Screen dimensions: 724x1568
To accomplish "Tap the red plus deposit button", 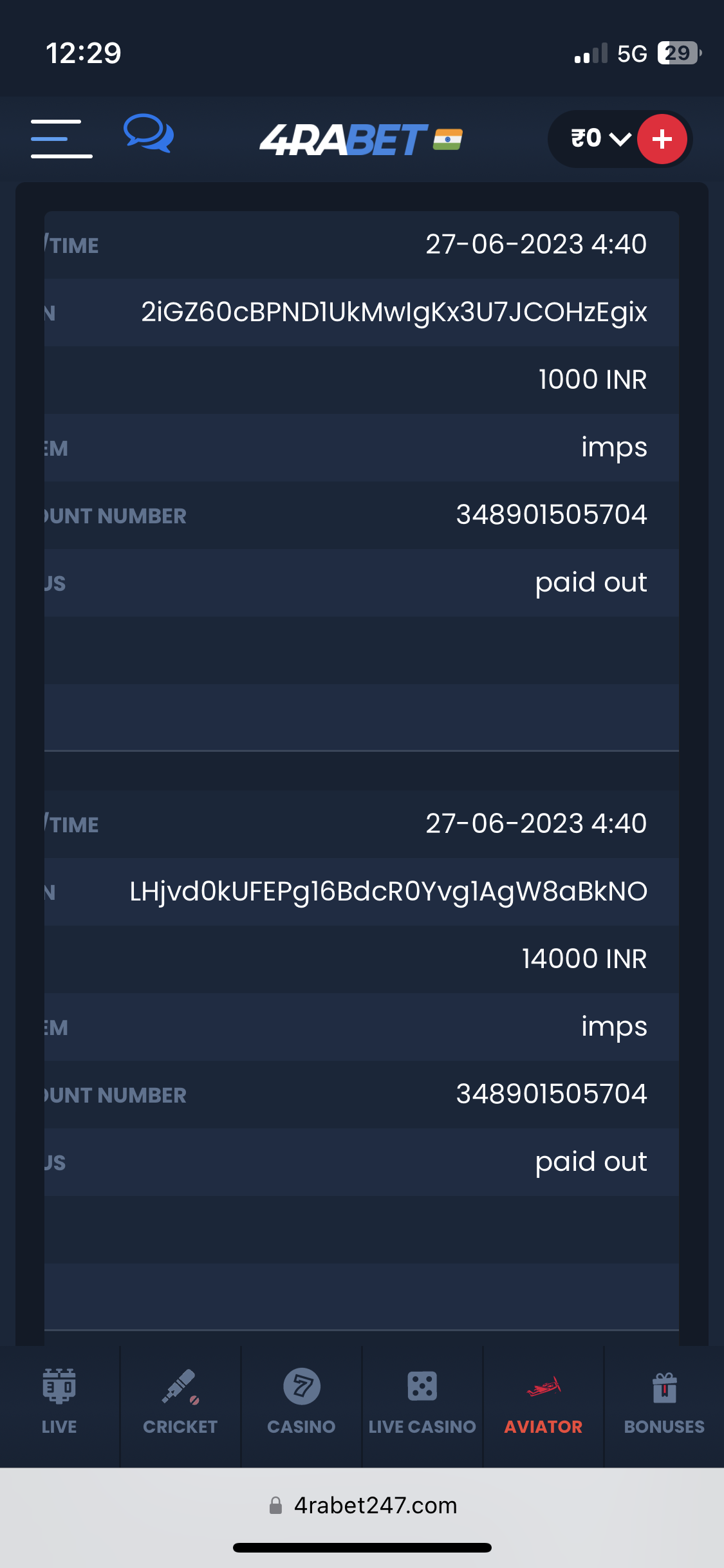I will click(x=662, y=139).
